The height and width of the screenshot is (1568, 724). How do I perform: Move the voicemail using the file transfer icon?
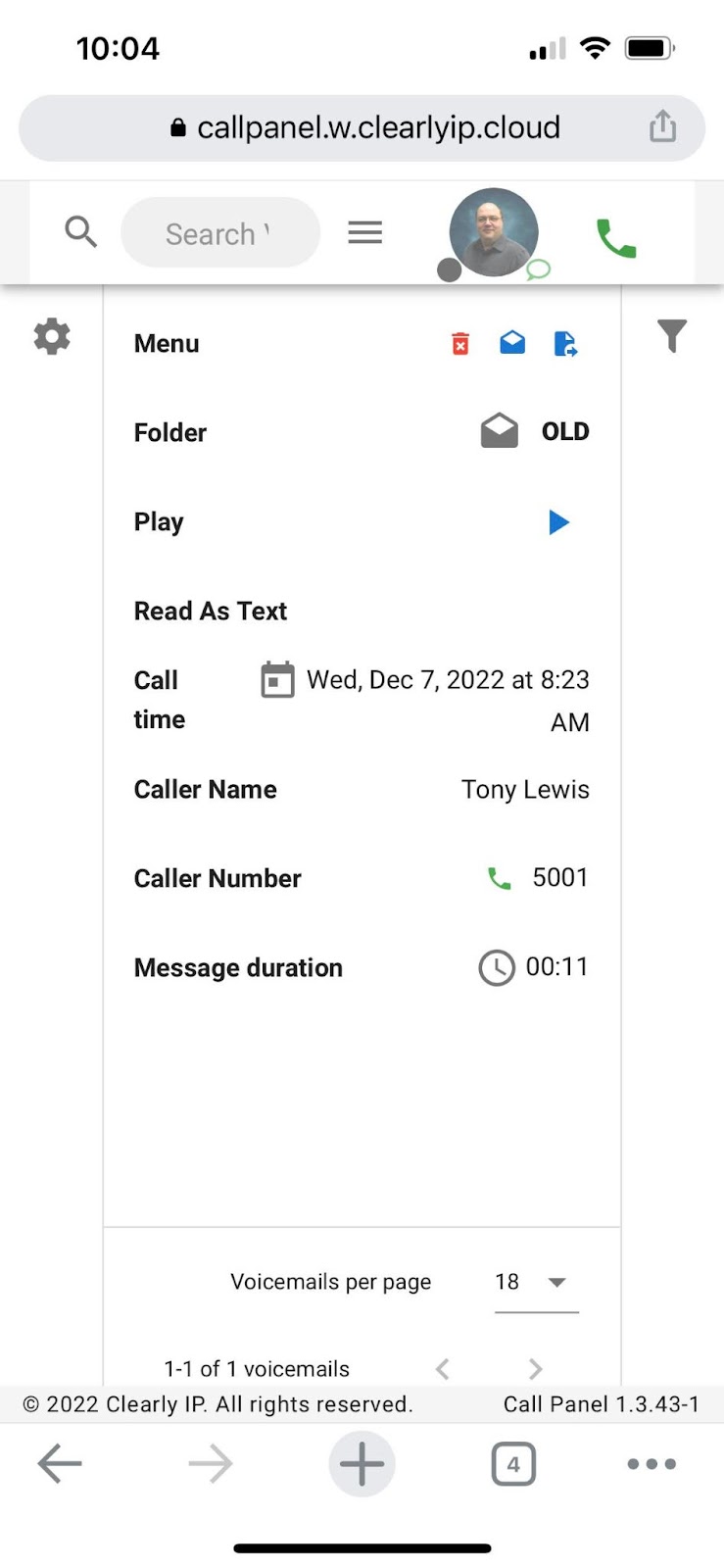click(563, 343)
